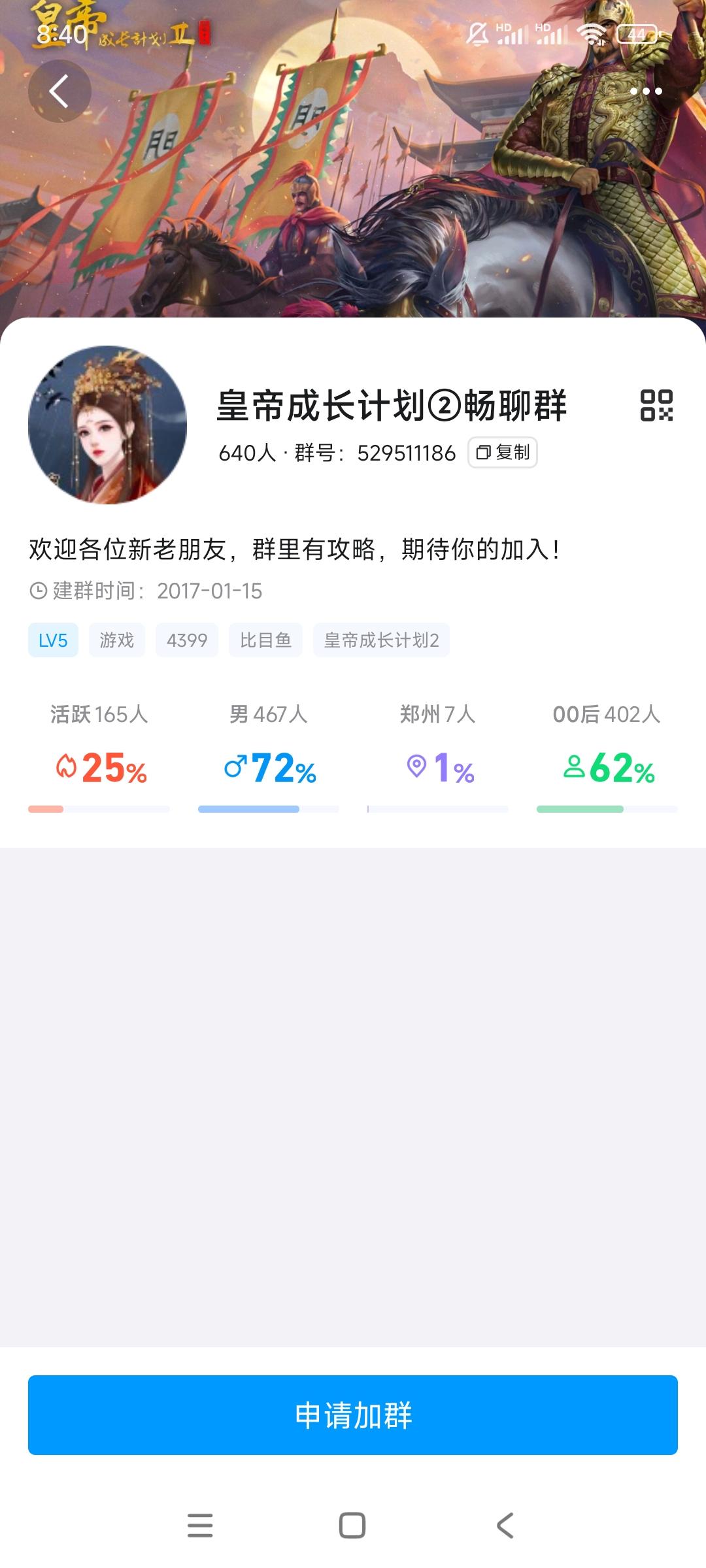706x1568 pixels.
Task: Click the clock icon before 建群时间
Action: pos(38,590)
